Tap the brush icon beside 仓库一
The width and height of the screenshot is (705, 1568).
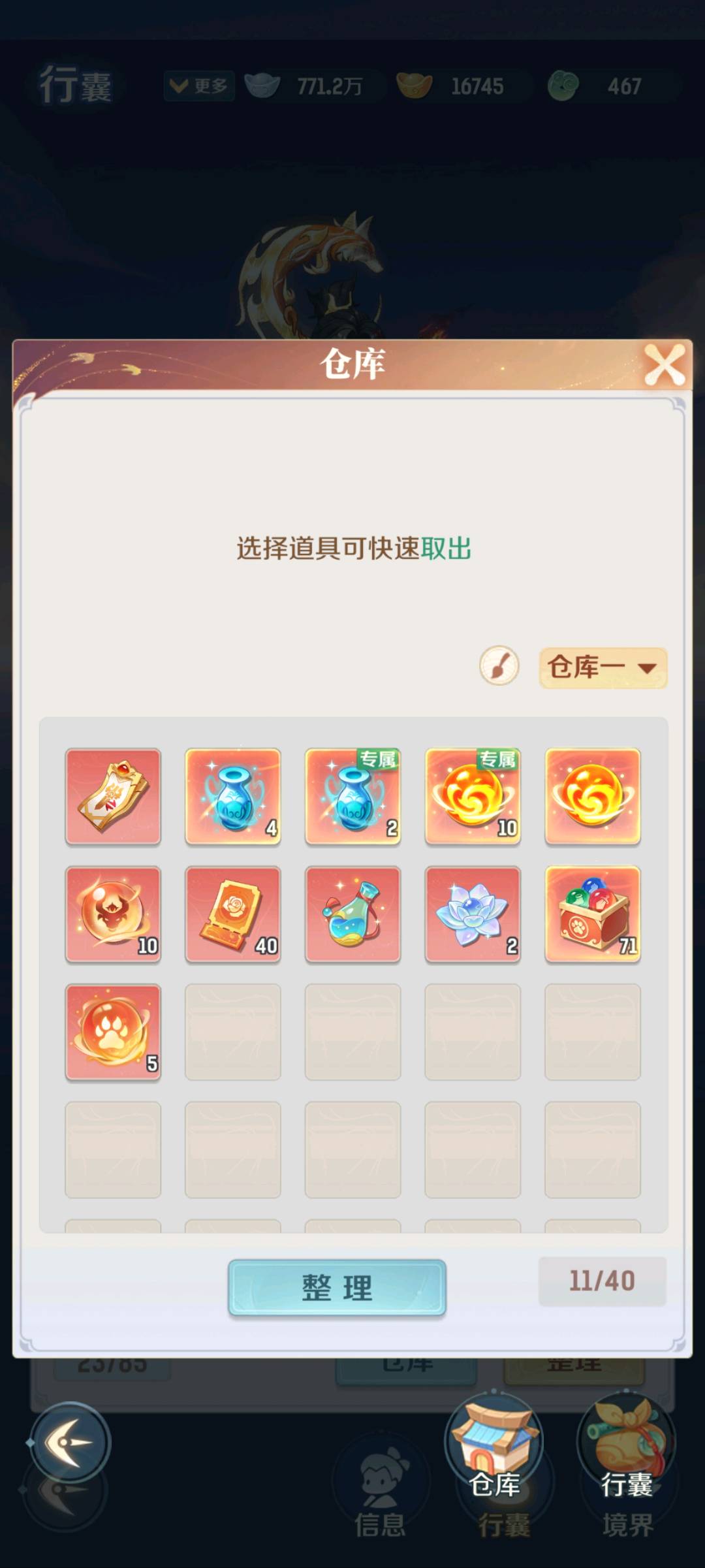(499, 666)
